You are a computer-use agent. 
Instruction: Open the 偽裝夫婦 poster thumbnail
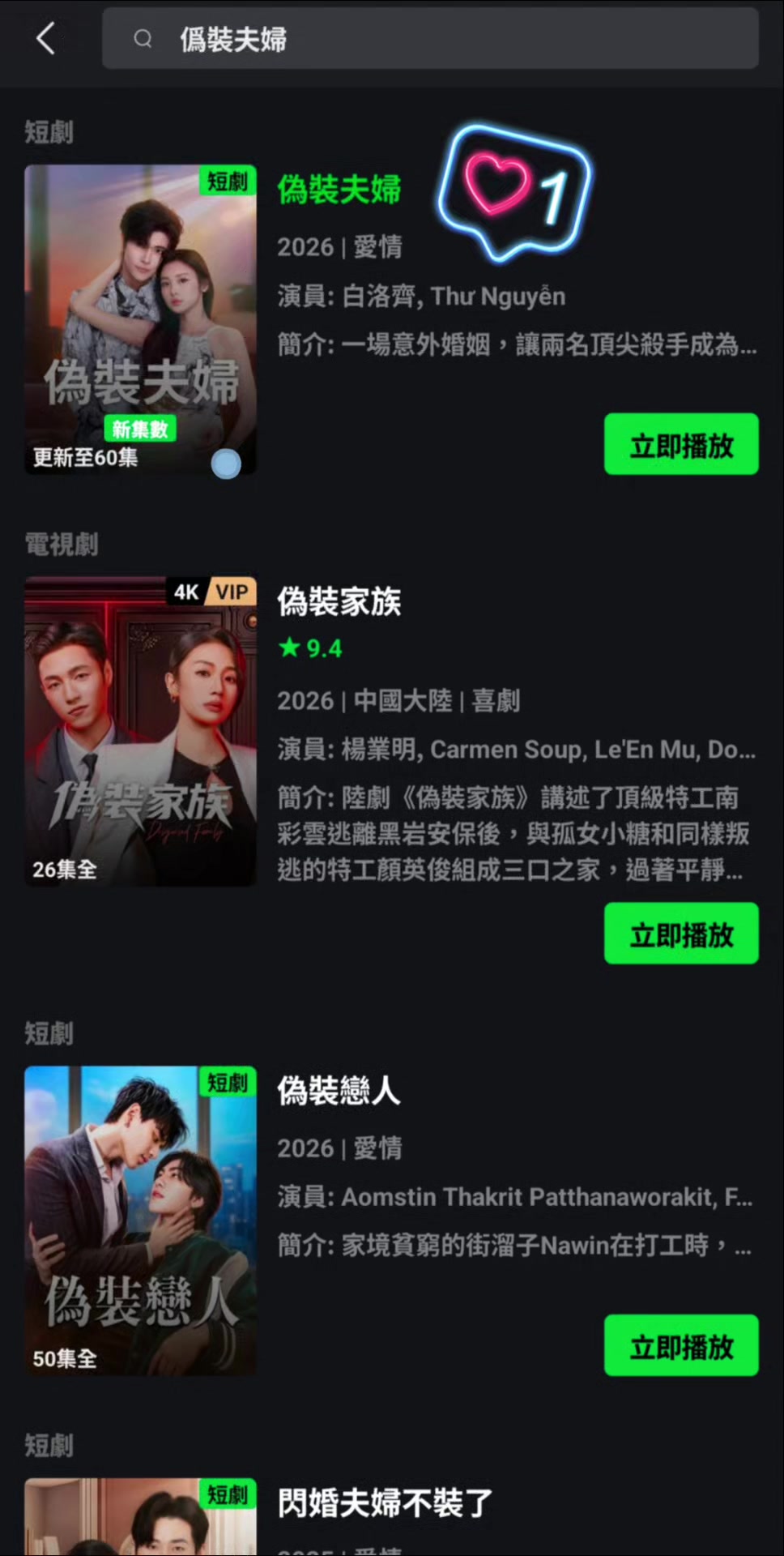[141, 319]
